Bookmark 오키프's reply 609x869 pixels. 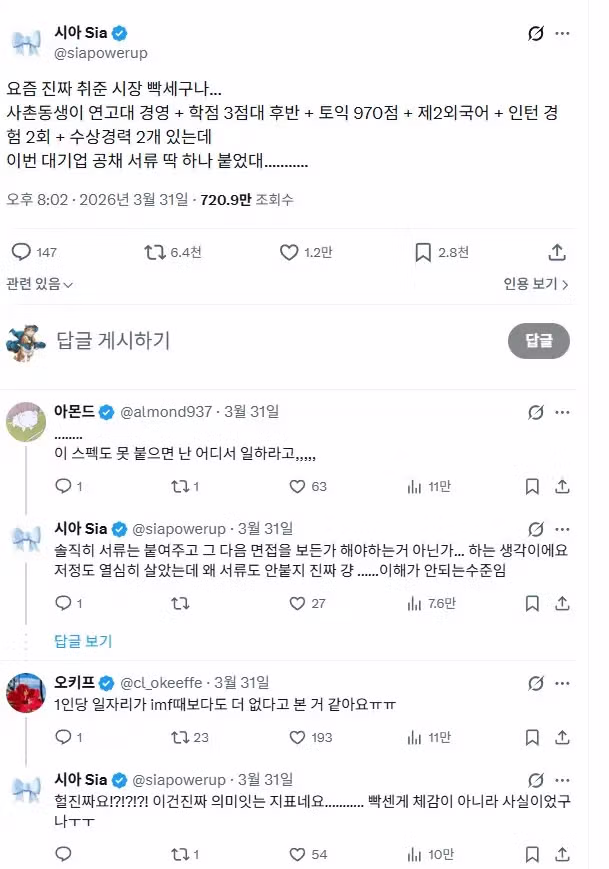click(x=533, y=737)
